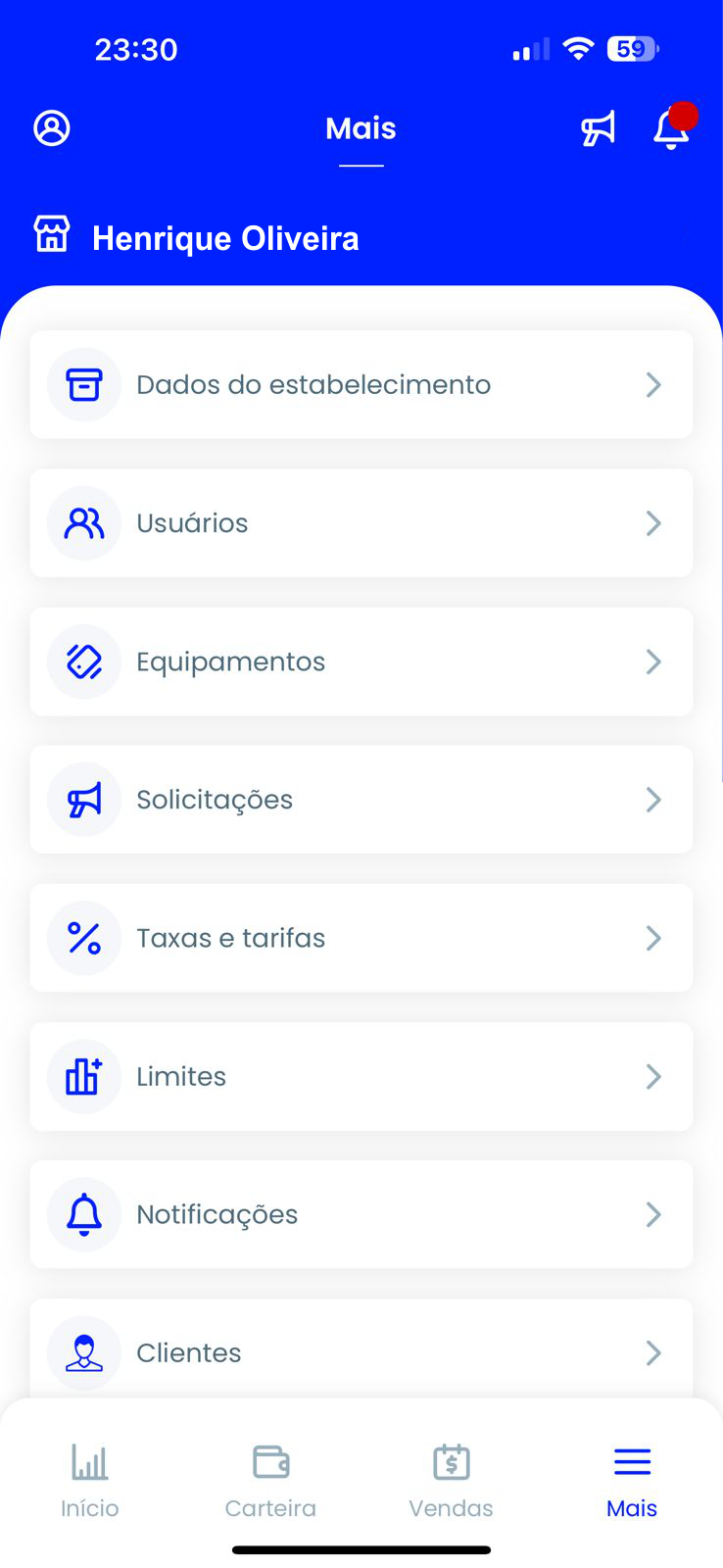Open the Notificações settings row

361,1214
